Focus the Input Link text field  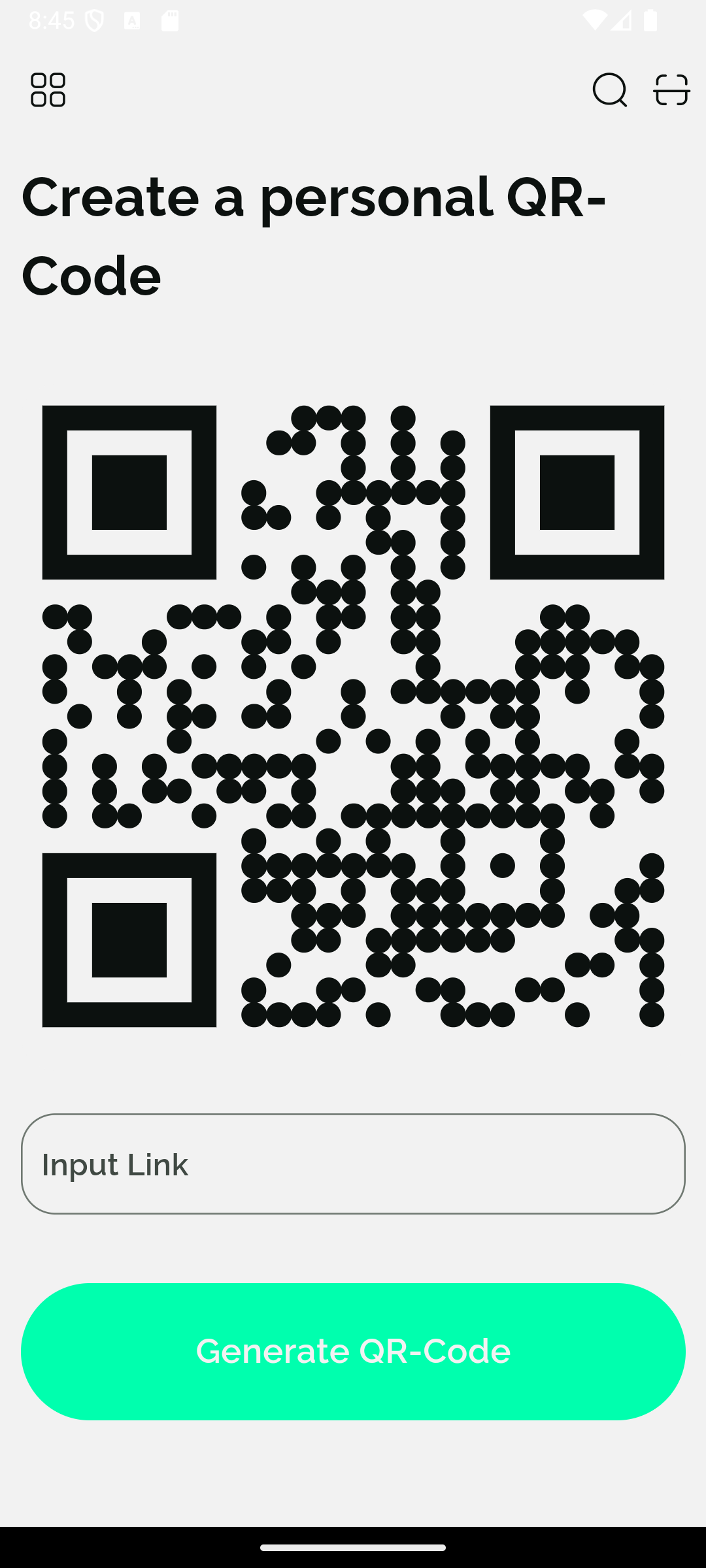tap(353, 1164)
